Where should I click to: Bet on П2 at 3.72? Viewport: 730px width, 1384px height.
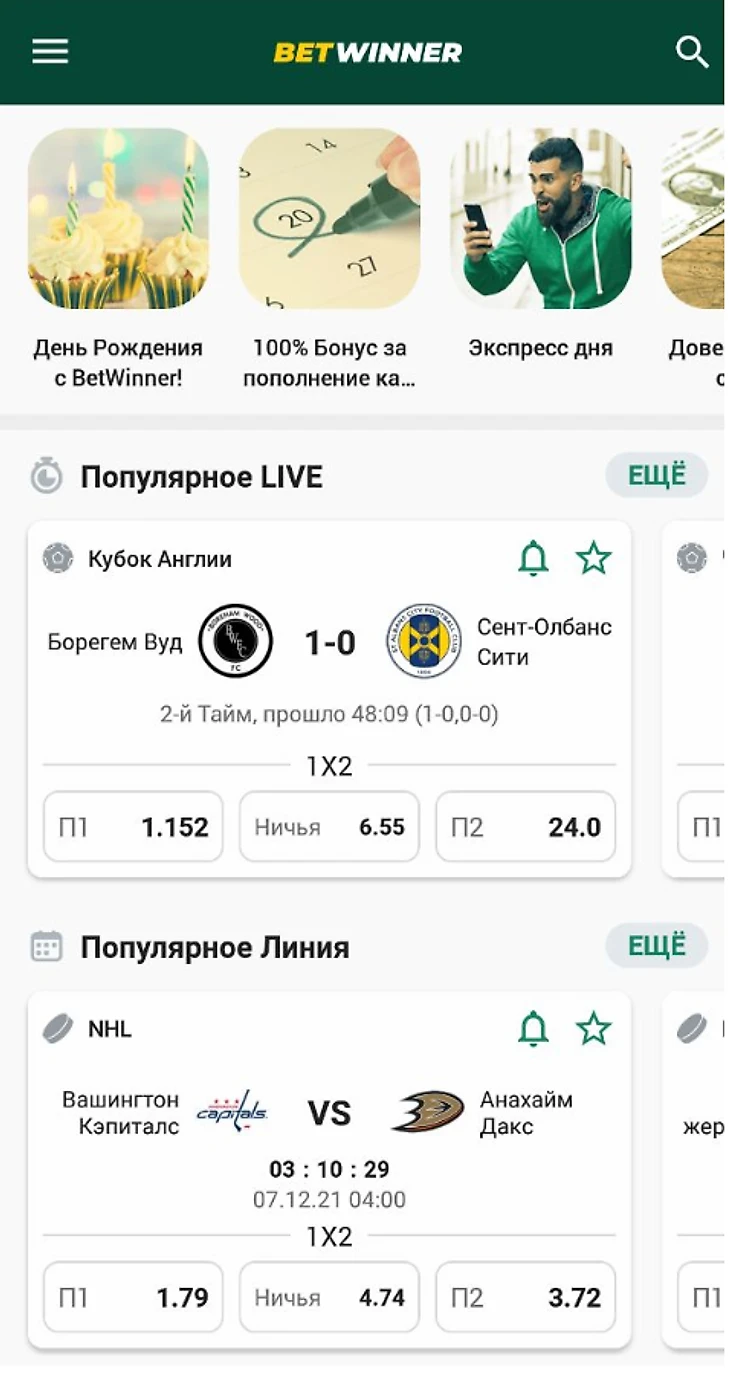525,1298
